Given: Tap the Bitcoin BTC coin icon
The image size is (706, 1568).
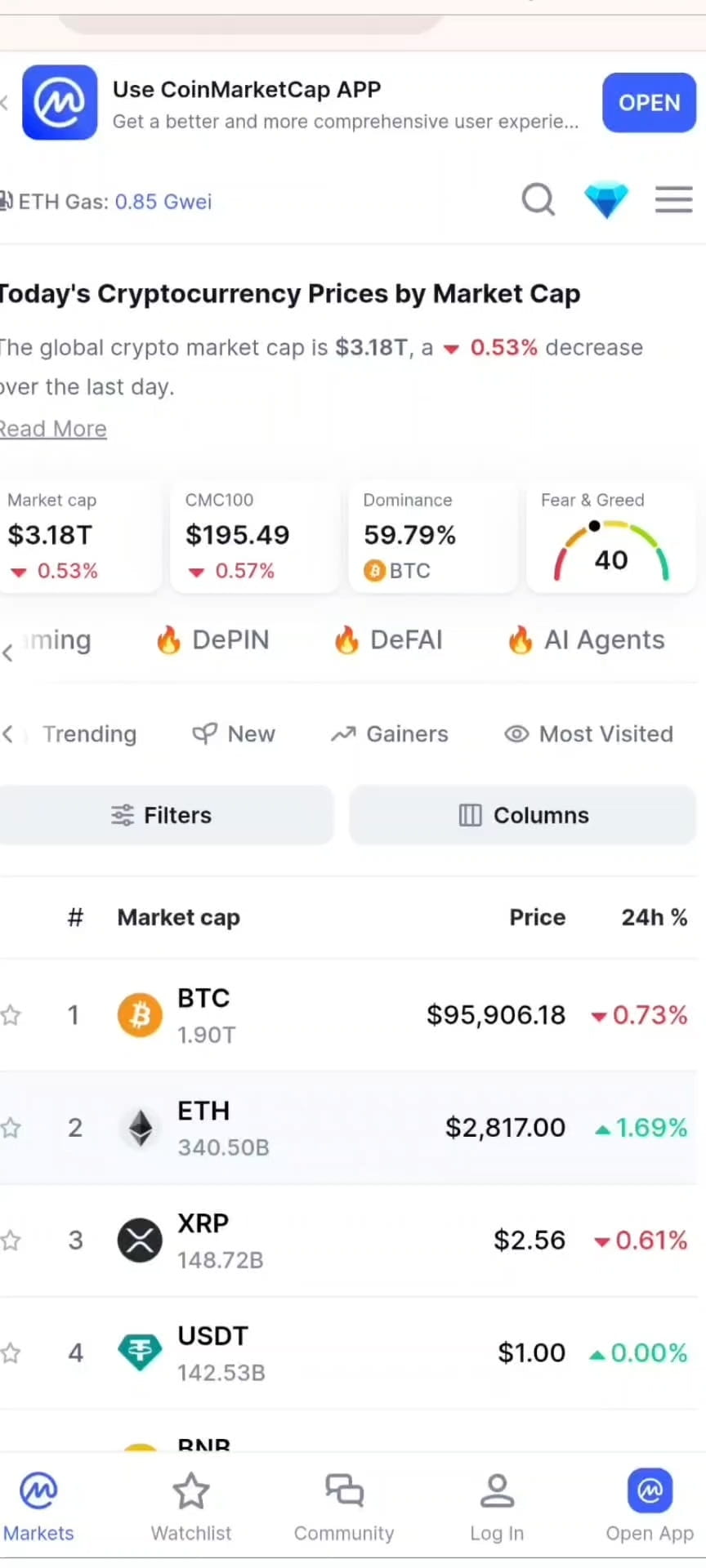Looking at the screenshot, I should point(139,1014).
